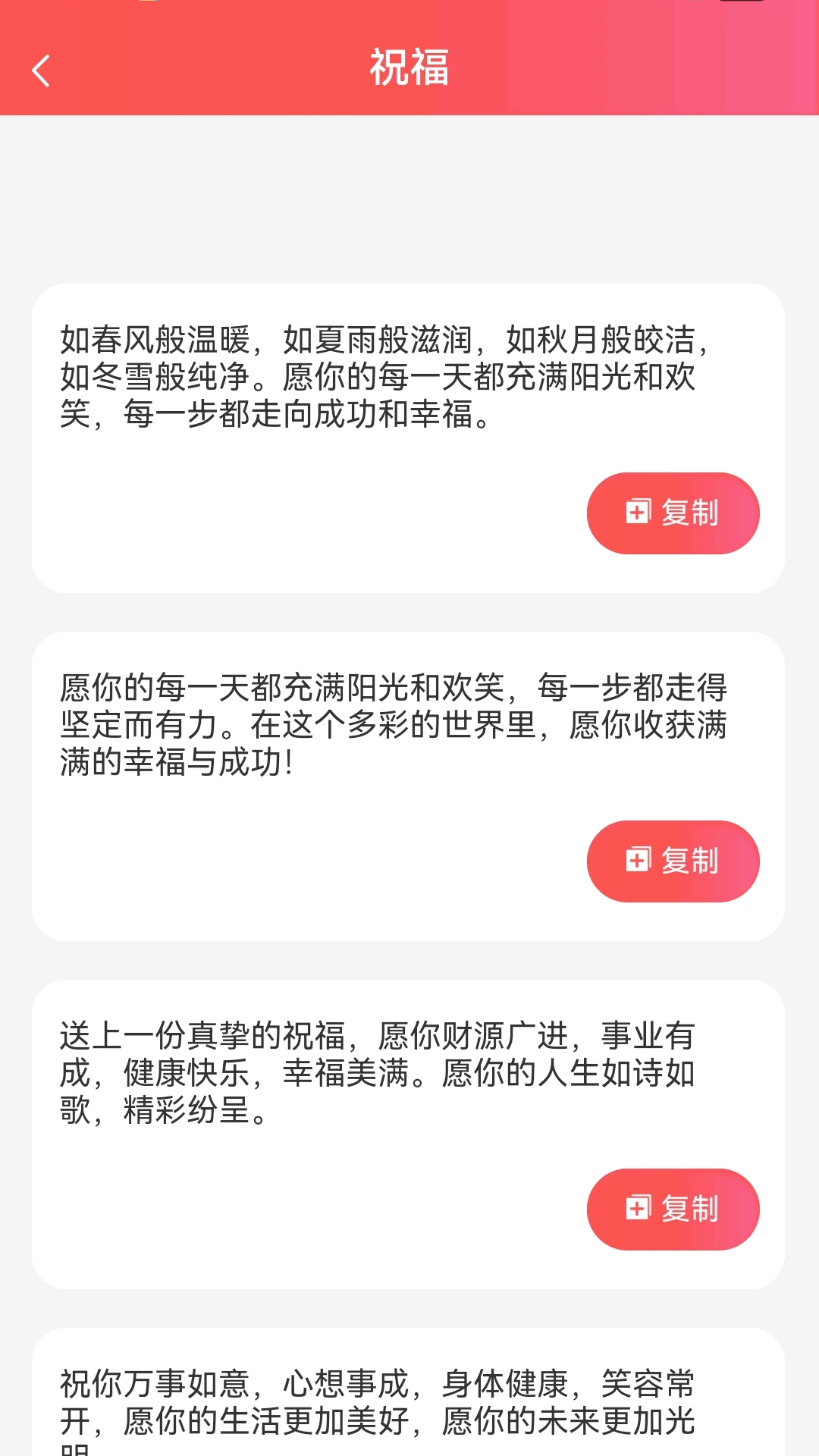Click the copy icon on the first blessing card
Viewport: 819px width, 1456px height.
[637, 513]
